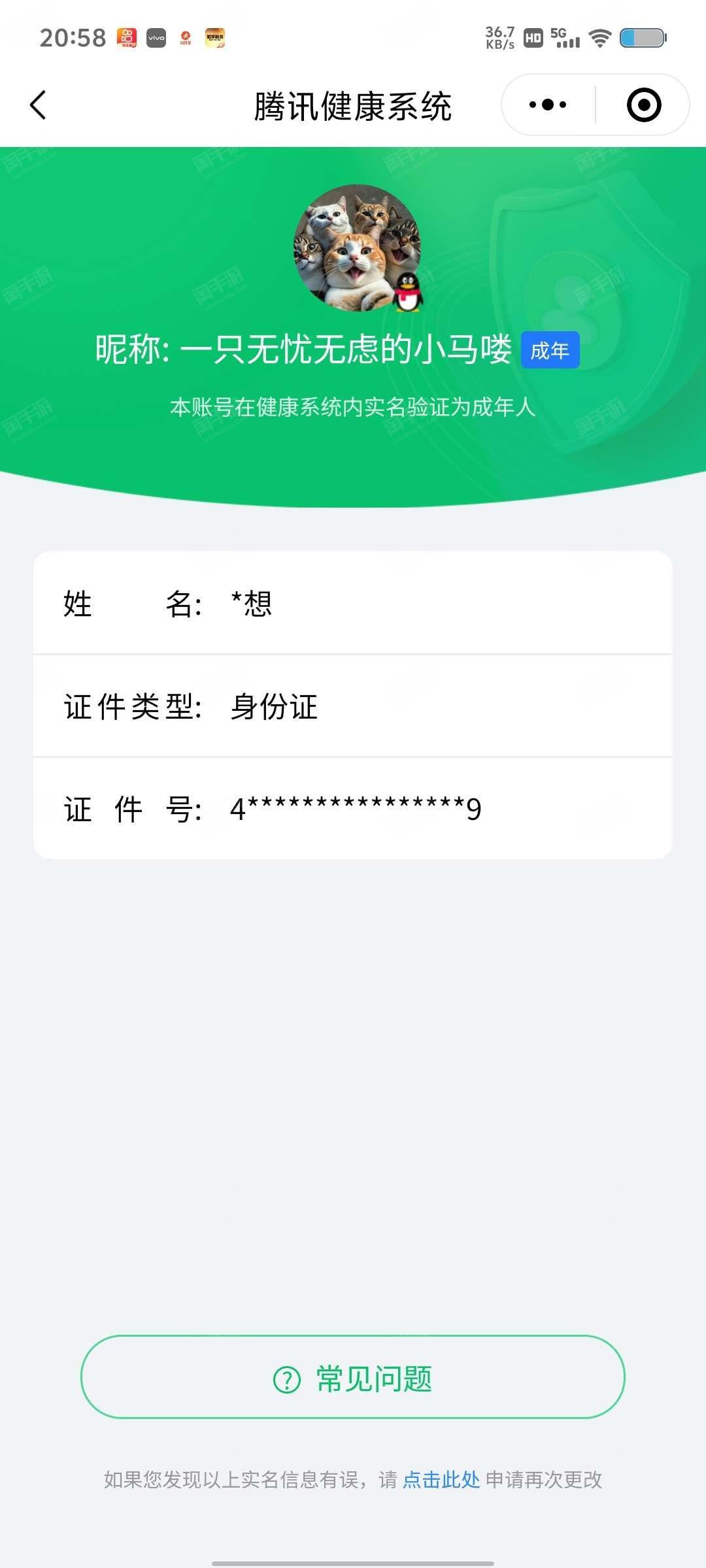The image size is (706, 1568).
Task: Close the mini program via the circle icon
Action: pos(644,105)
